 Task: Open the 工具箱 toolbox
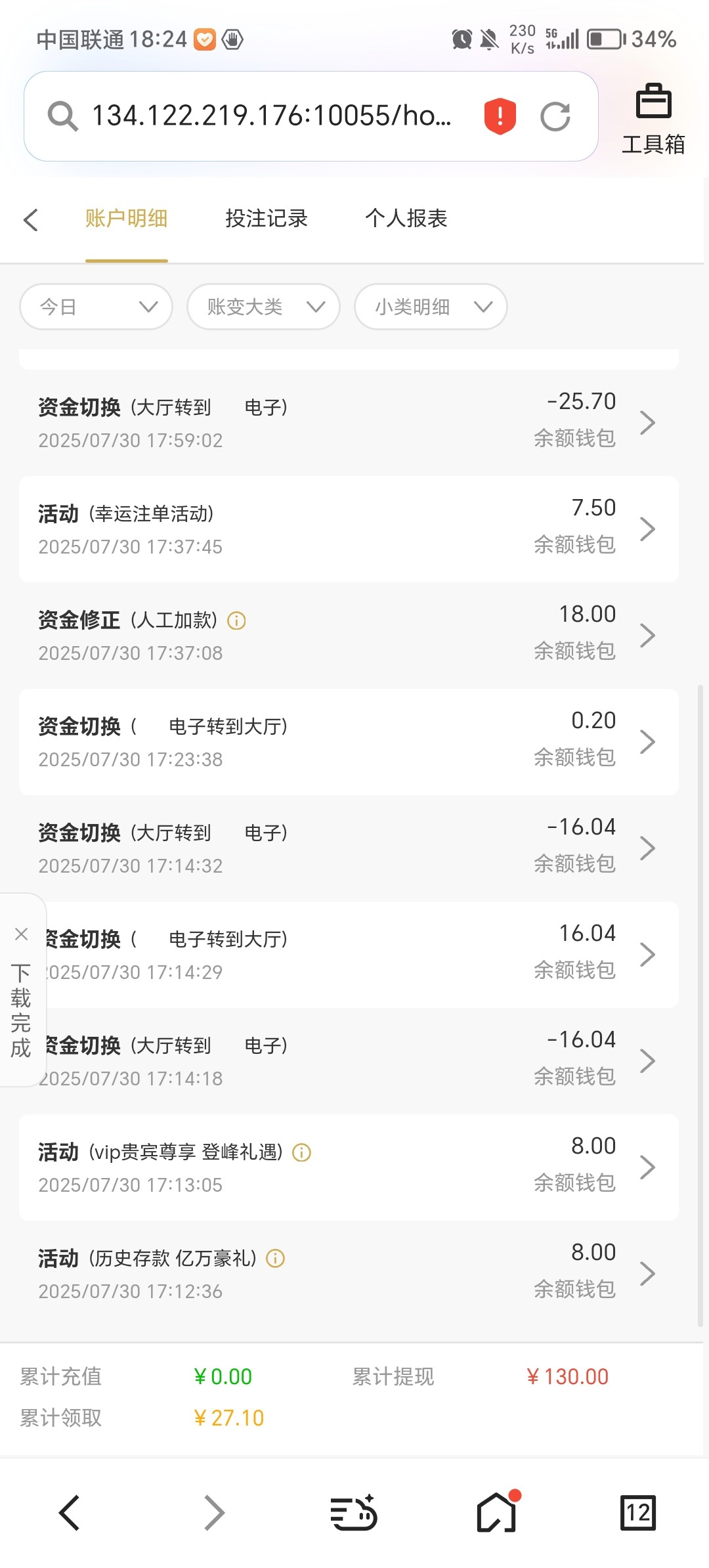click(x=653, y=118)
